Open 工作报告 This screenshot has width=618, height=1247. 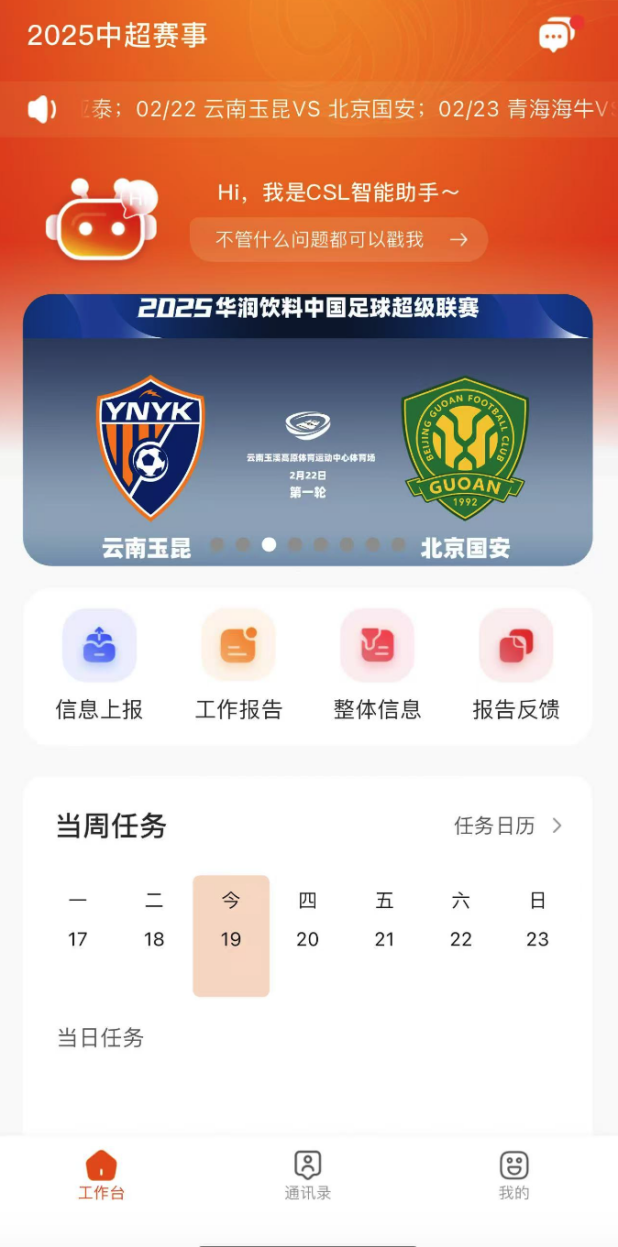(238, 665)
